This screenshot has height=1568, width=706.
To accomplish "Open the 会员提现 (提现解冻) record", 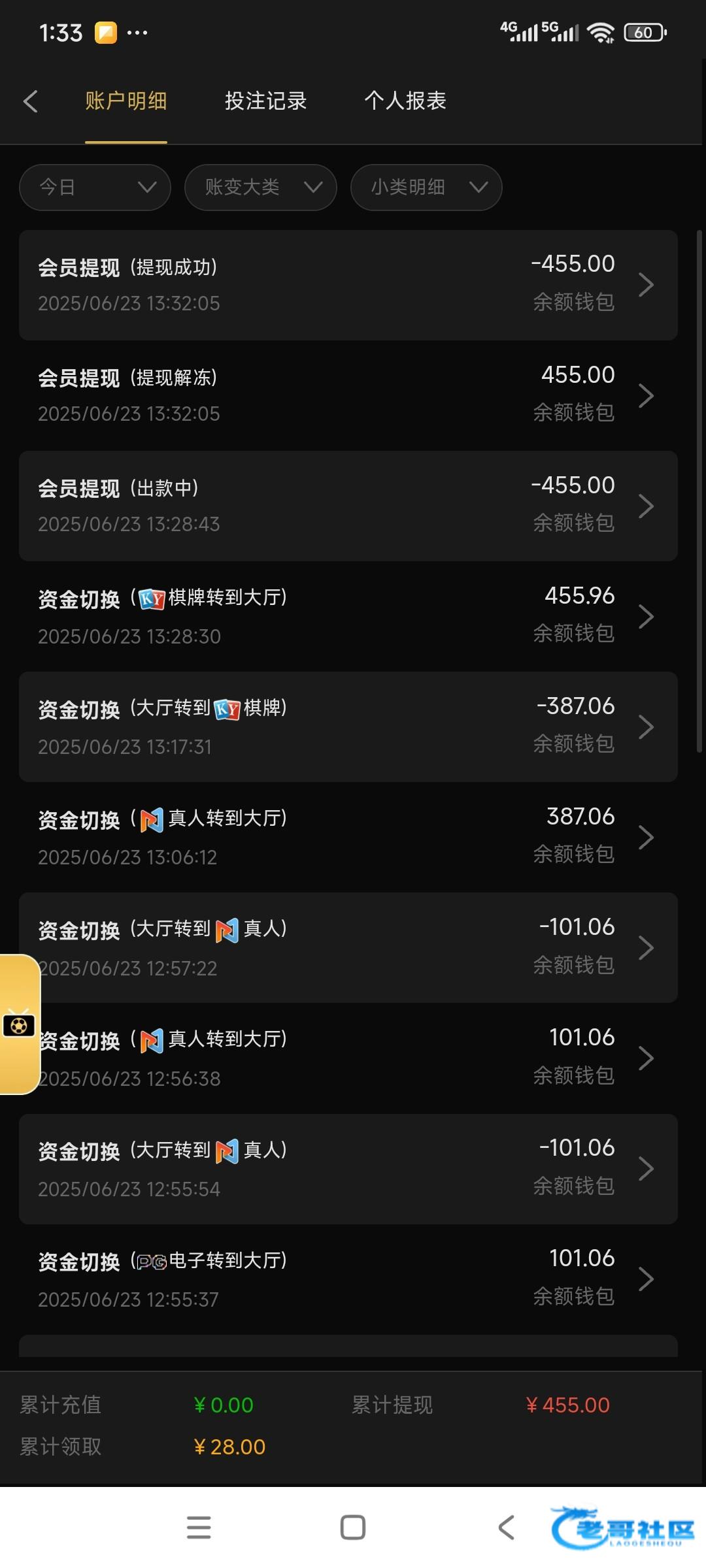I will 348,395.
